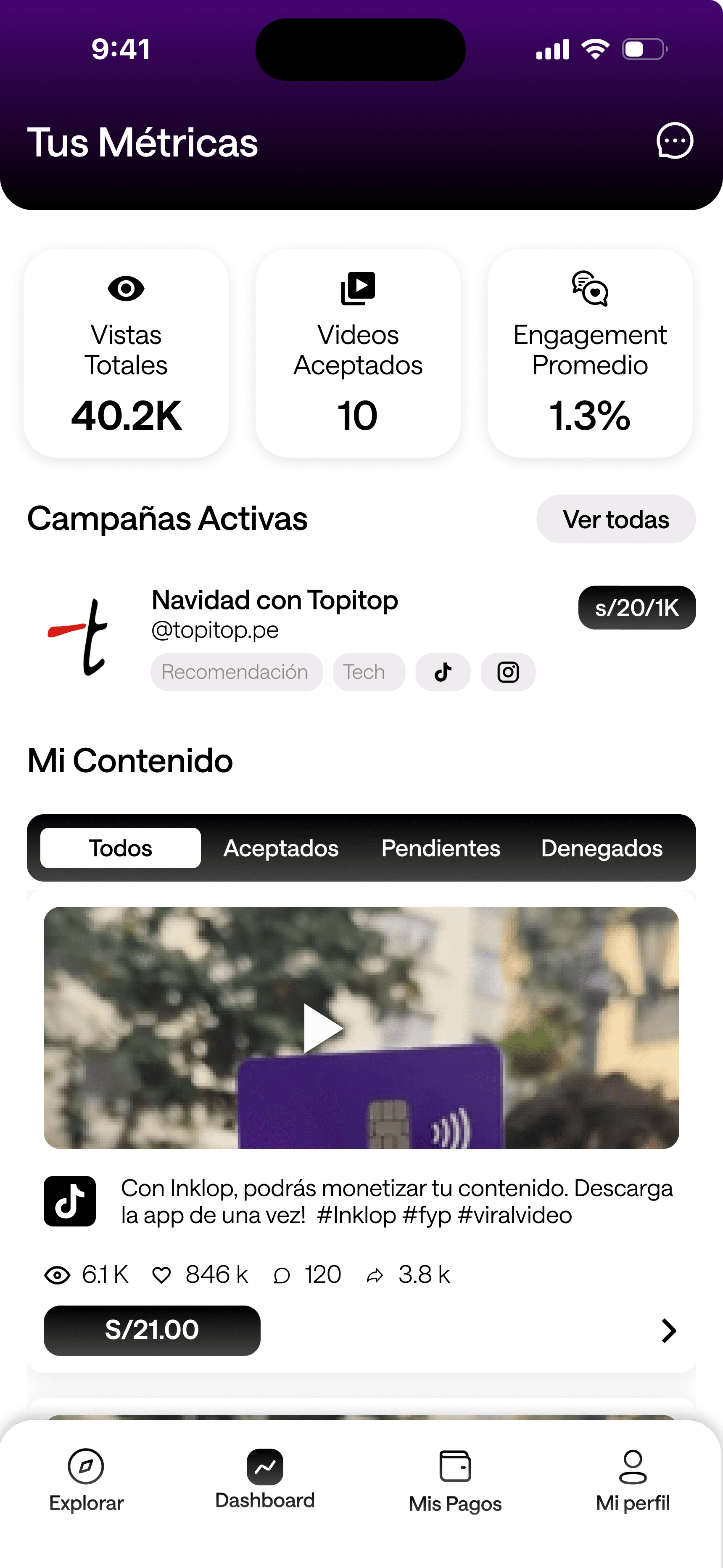
Task: Switch to Mis Pagos
Action: (455, 1480)
